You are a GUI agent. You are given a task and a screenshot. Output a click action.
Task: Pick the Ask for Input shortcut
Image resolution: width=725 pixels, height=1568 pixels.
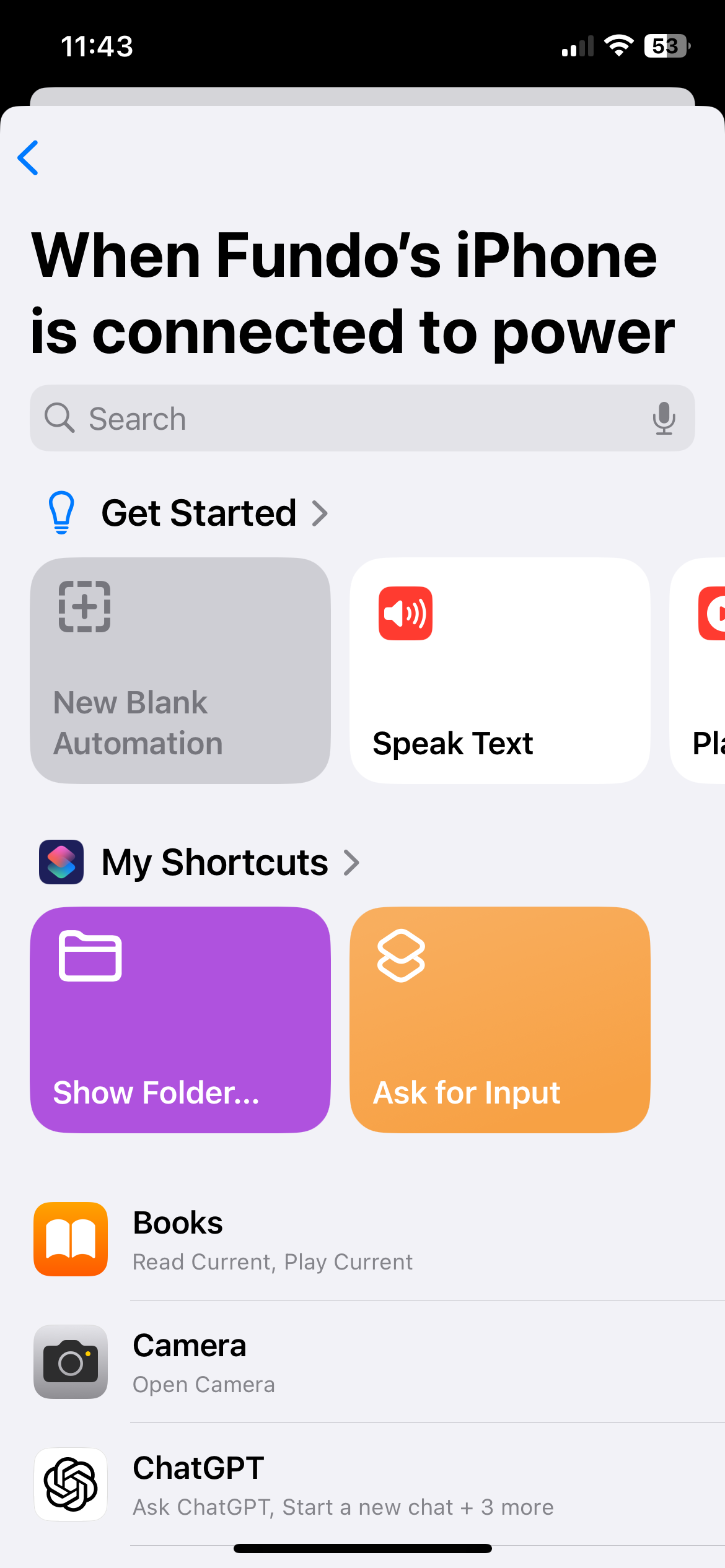point(499,1019)
